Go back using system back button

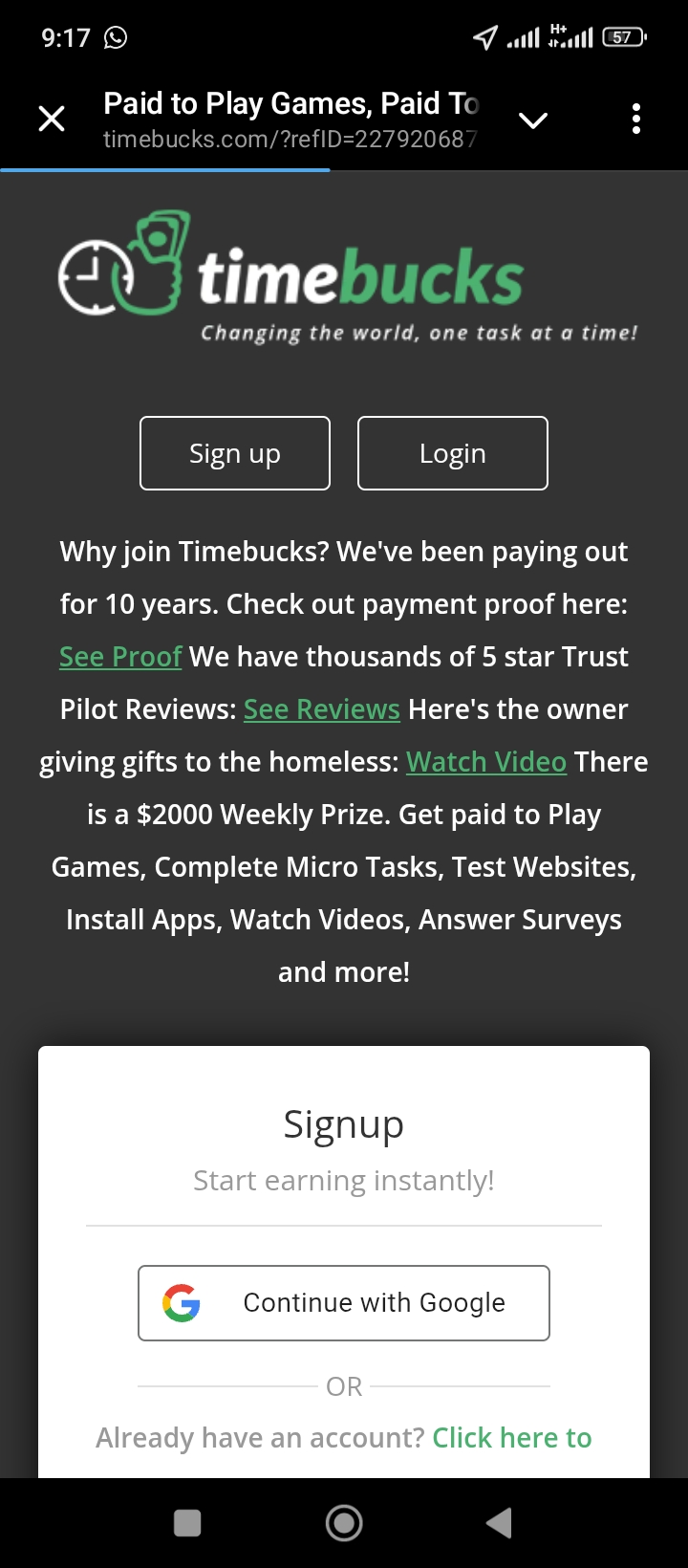(x=499, y=1523)
